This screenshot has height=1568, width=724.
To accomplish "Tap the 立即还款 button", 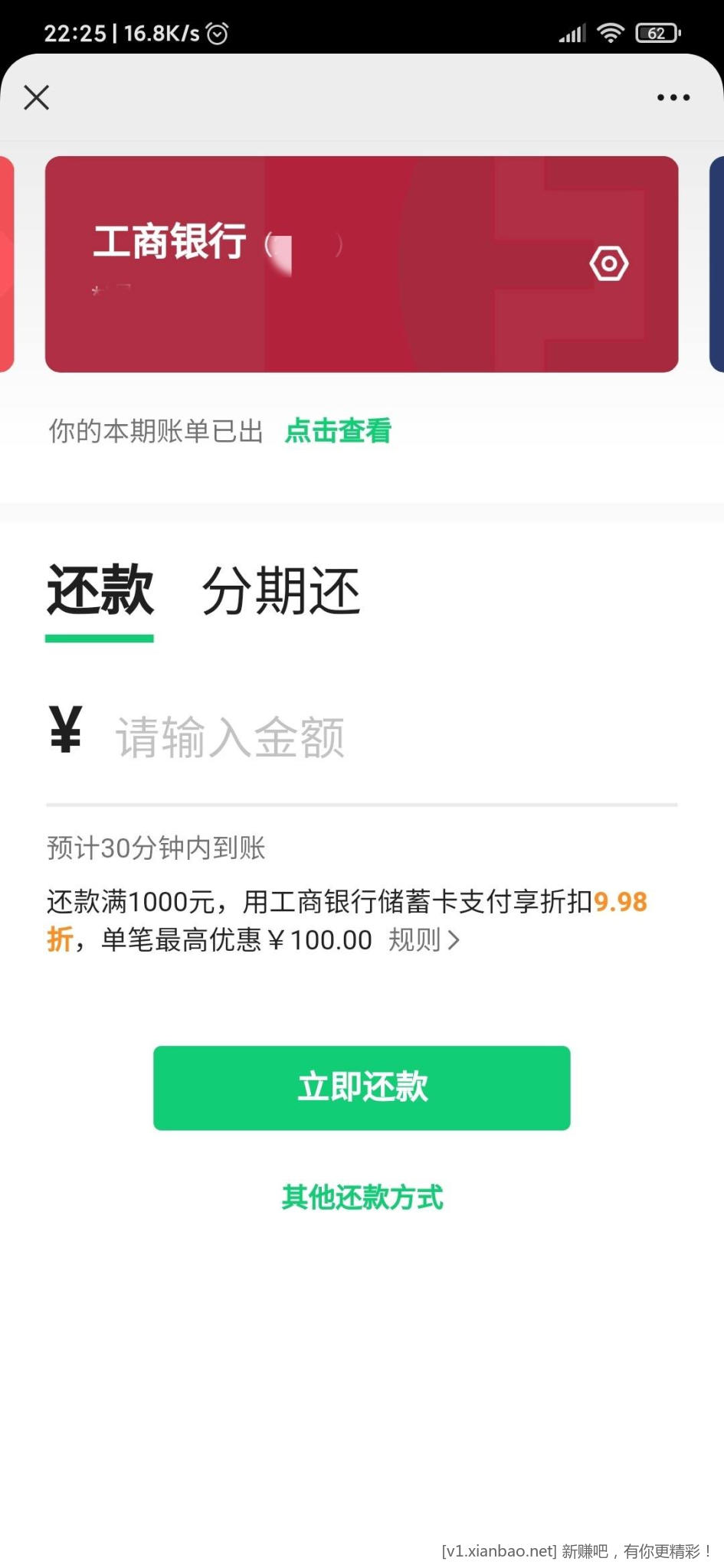I will click(x=362, y=1087).
